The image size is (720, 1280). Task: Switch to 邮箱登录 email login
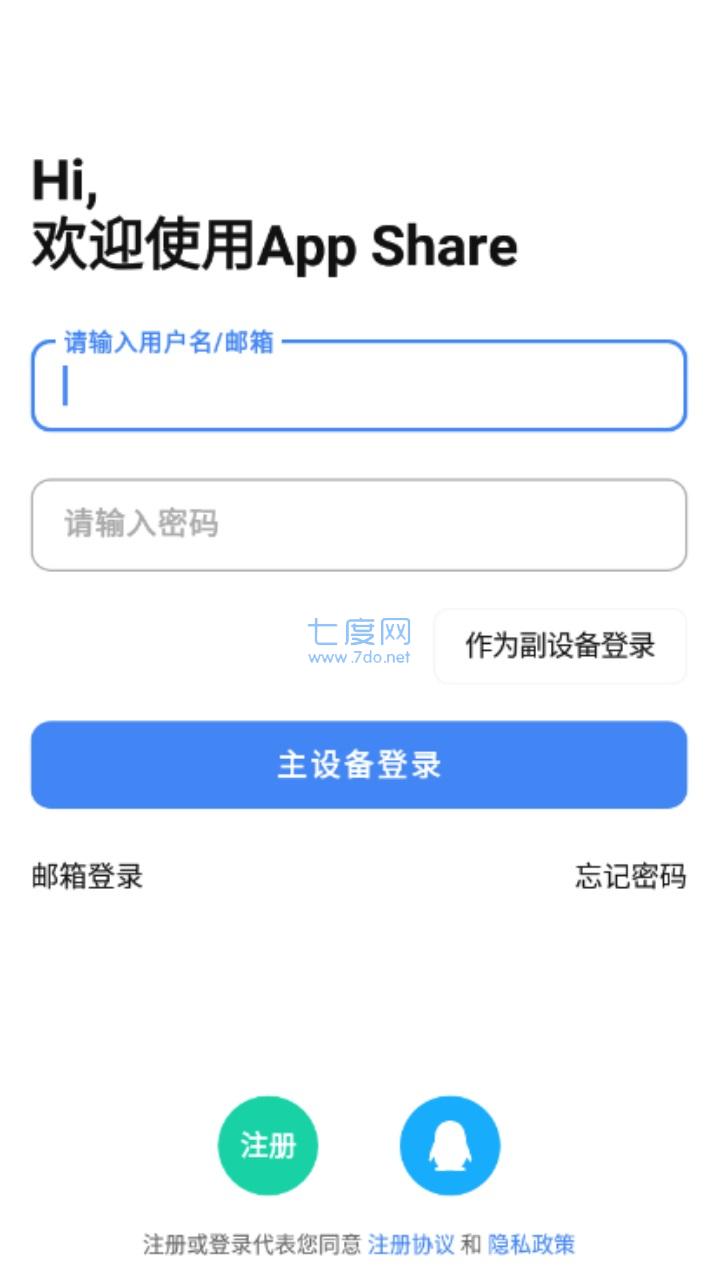(x=88, y=877)
